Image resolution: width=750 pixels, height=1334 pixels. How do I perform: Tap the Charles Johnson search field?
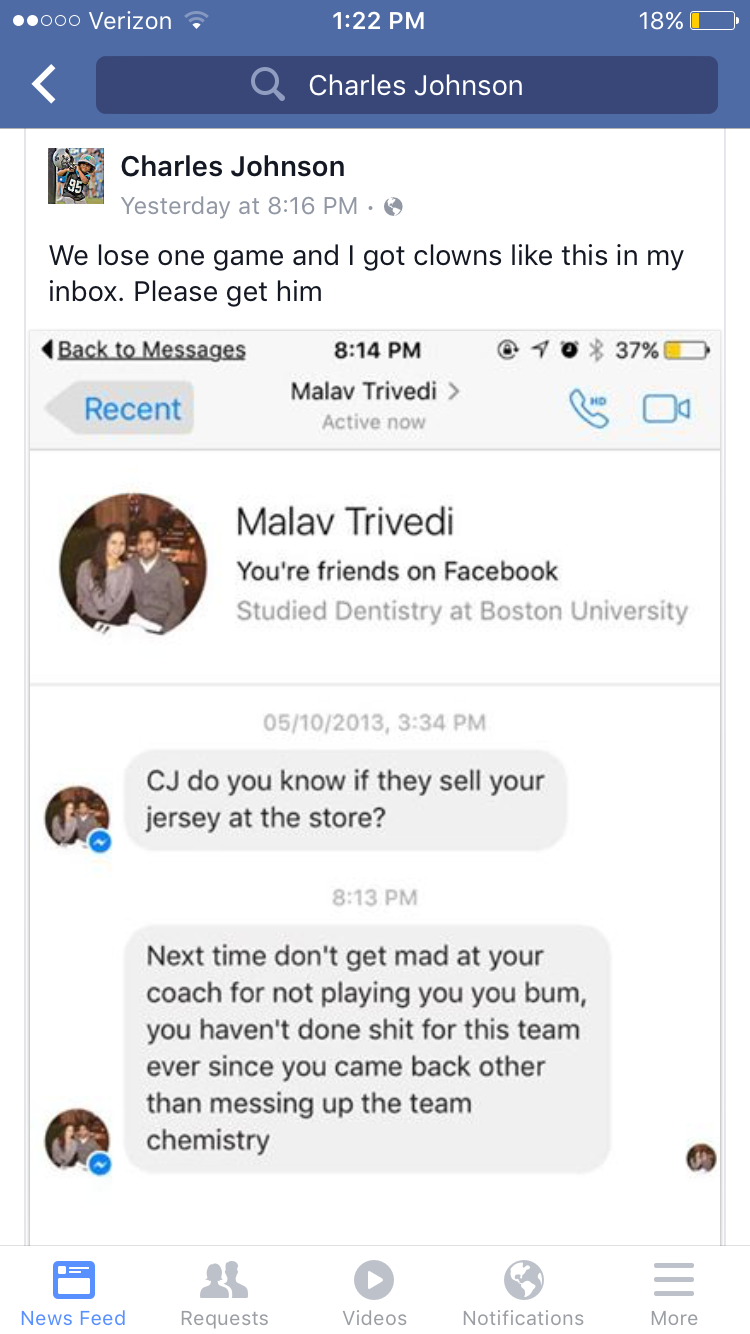[x=407, y=85]
